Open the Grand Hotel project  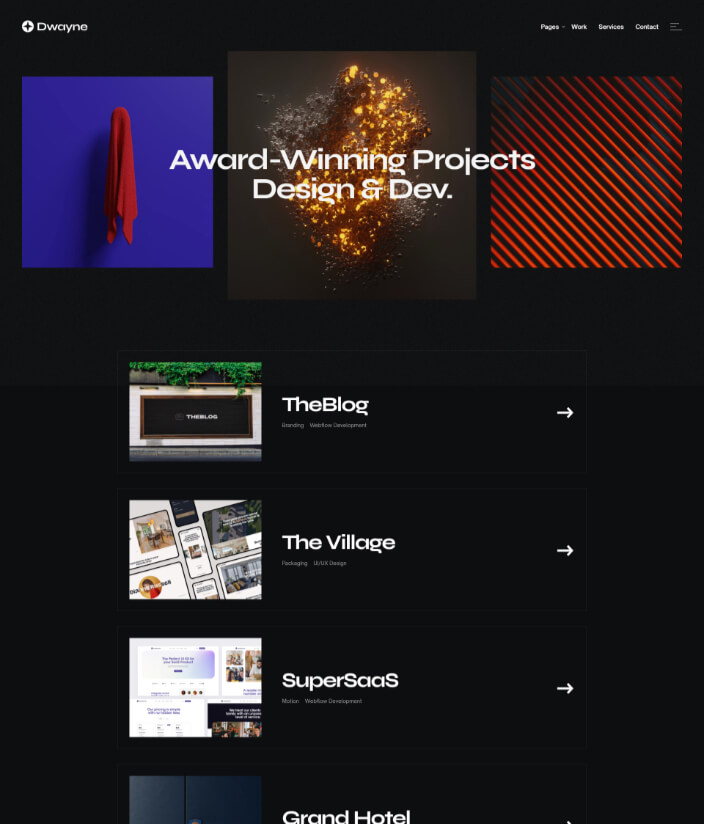[345, 815]
